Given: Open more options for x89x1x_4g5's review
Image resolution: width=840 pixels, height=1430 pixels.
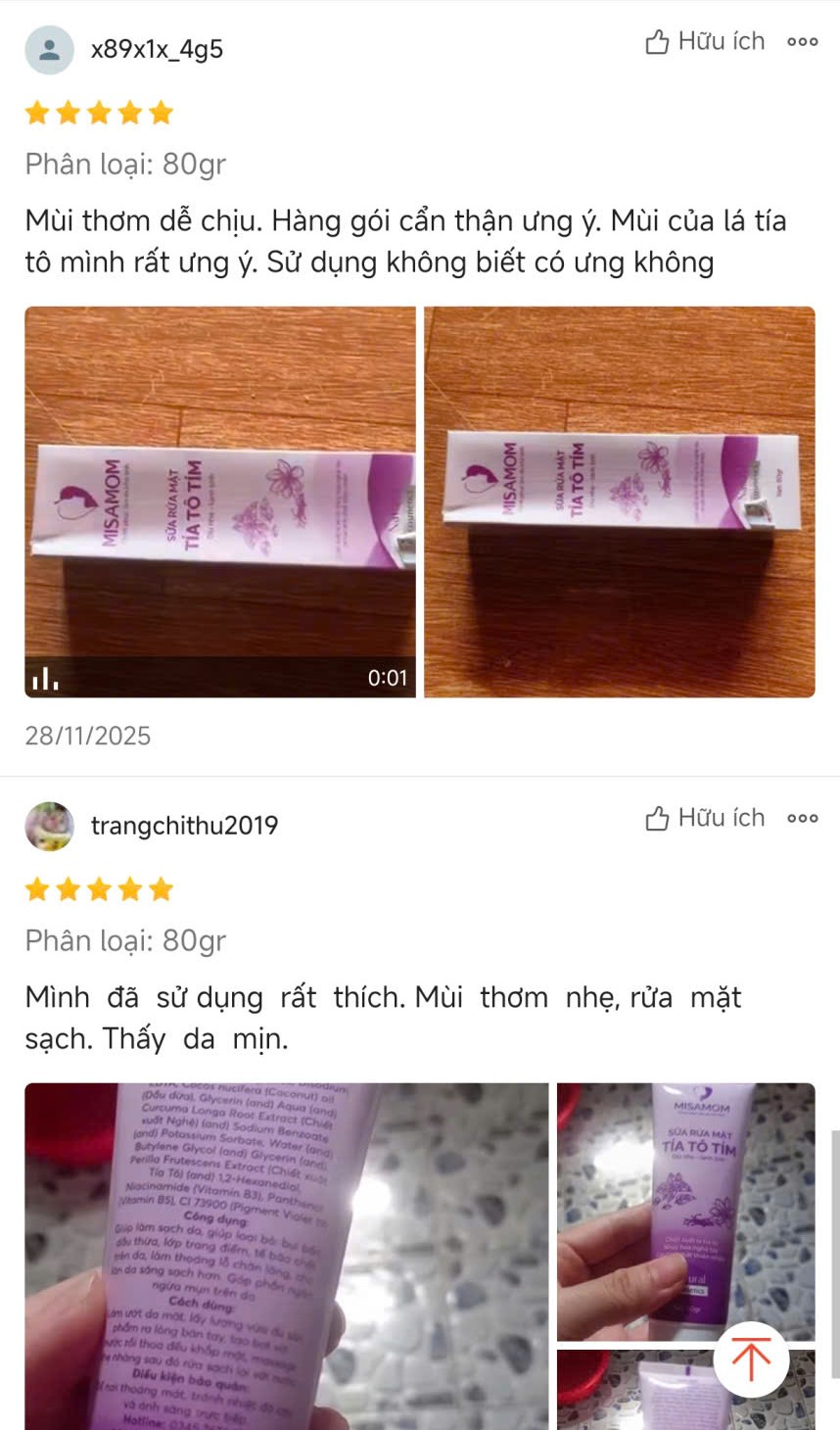Looking at the screenshot, I should [x=803, y=42].
